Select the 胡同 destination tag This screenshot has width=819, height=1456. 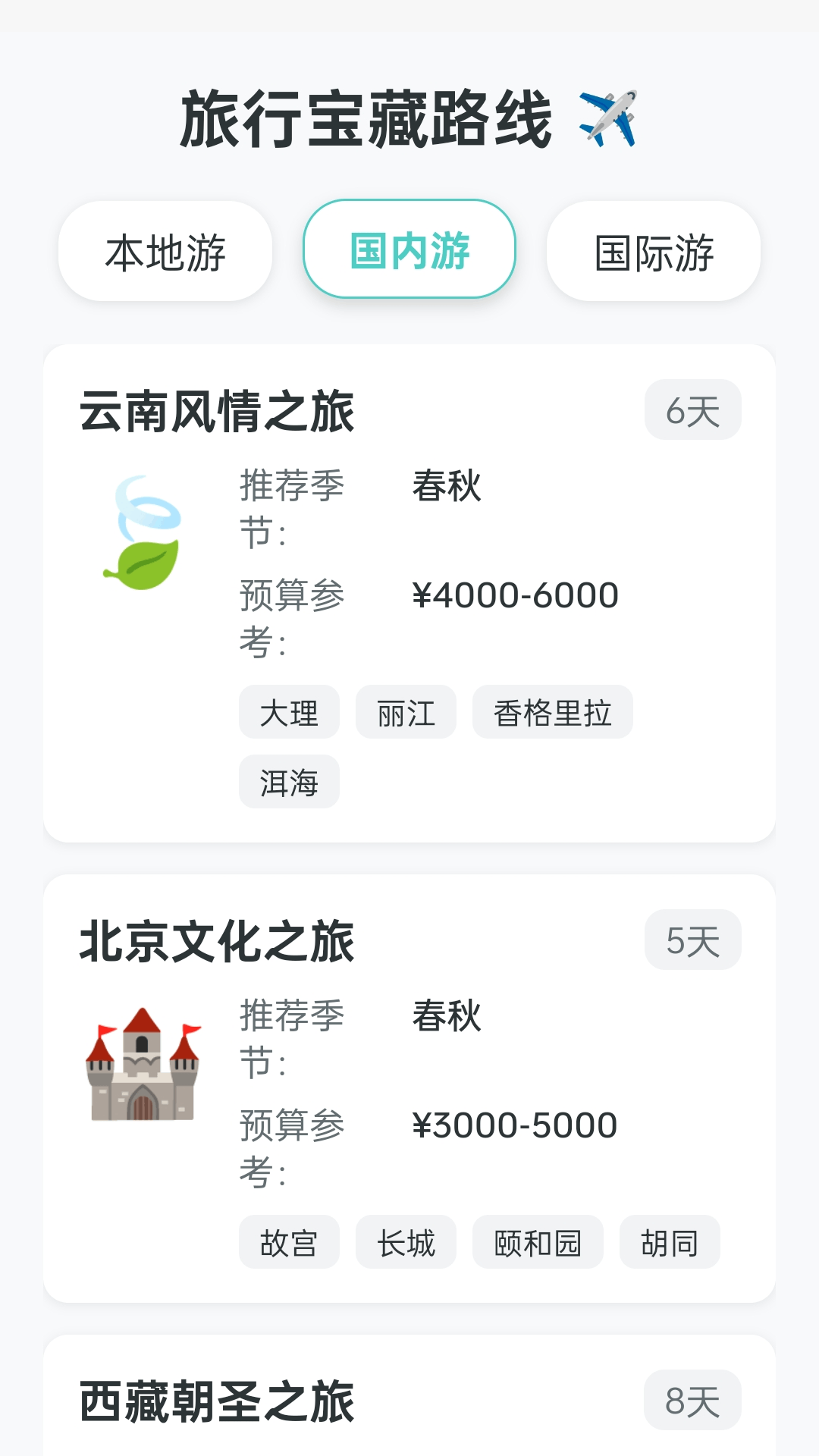[670, 1241]
